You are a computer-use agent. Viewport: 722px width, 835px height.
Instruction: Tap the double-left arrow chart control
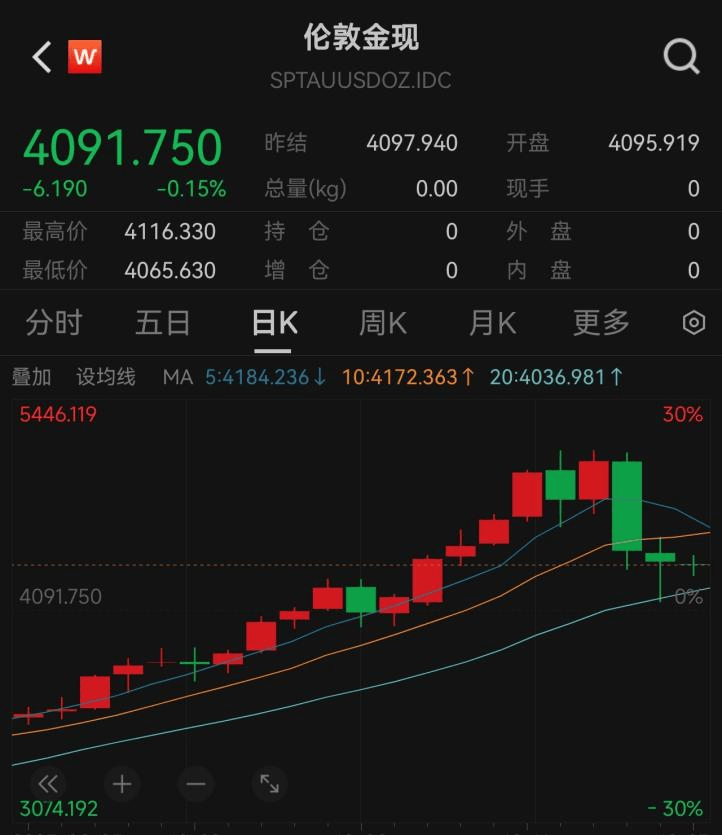pos(47,783)
